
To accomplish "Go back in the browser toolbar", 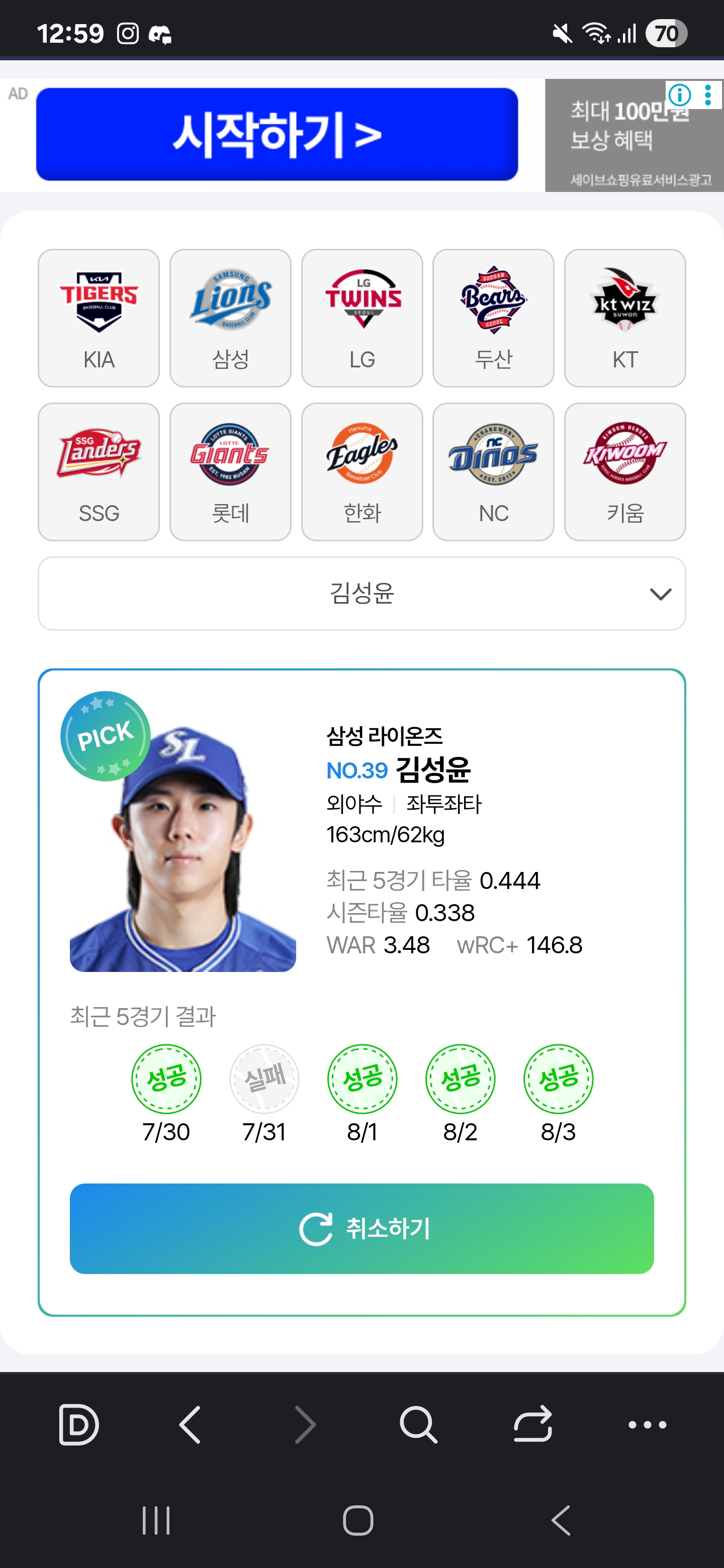I will (191, 1424).
